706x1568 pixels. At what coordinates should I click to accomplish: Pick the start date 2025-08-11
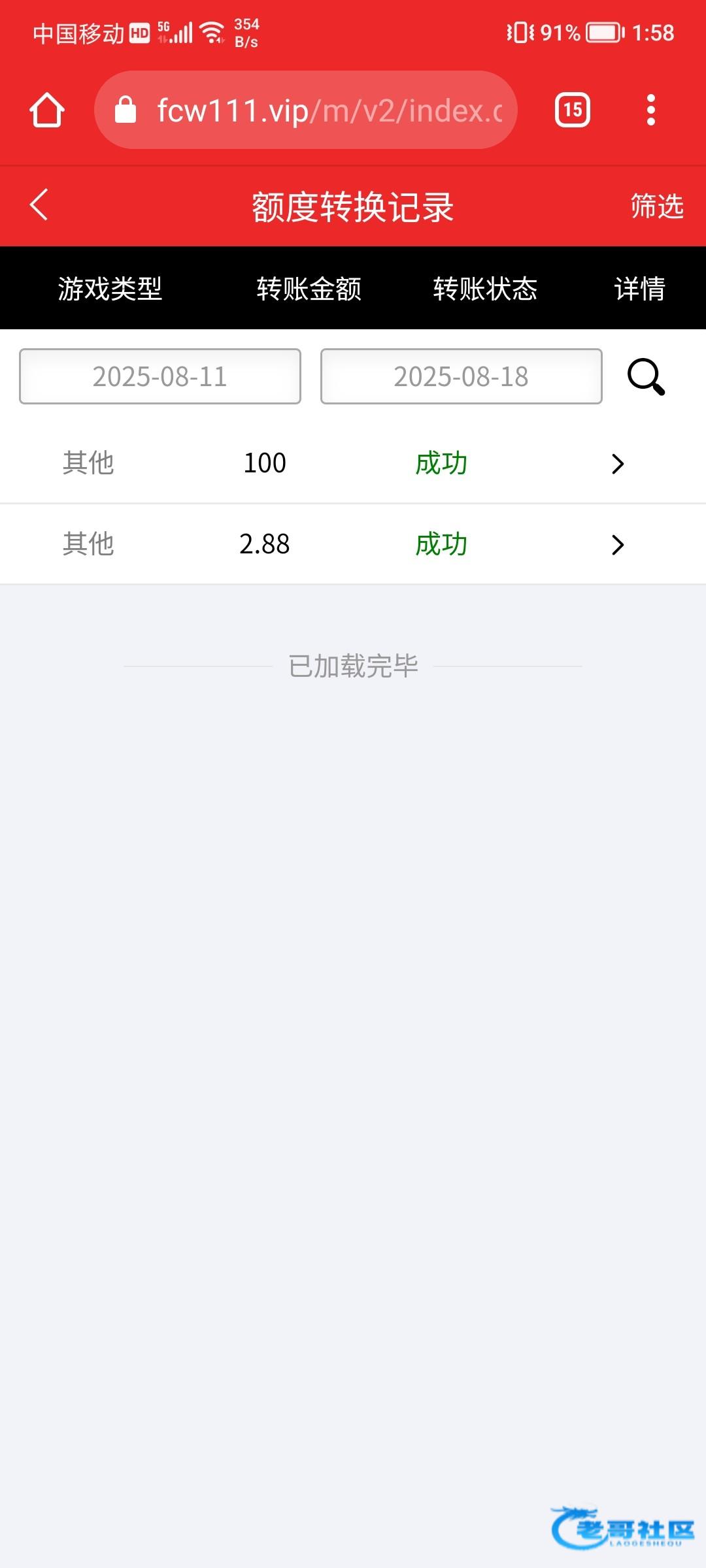pyautogui.click(x=160, y=376)
